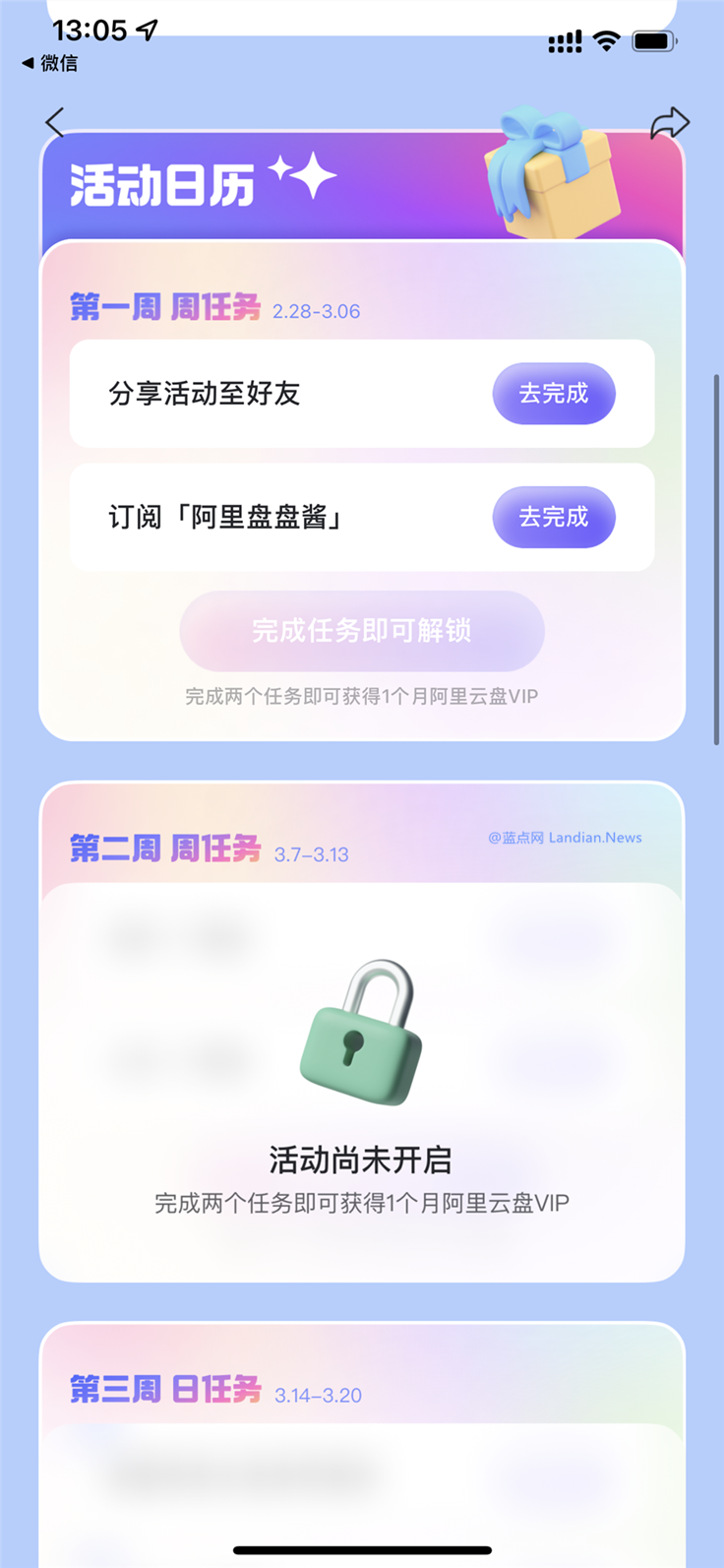
Task: Tap the 完成任务即可解锁 reward button
Action: (362, 631)
